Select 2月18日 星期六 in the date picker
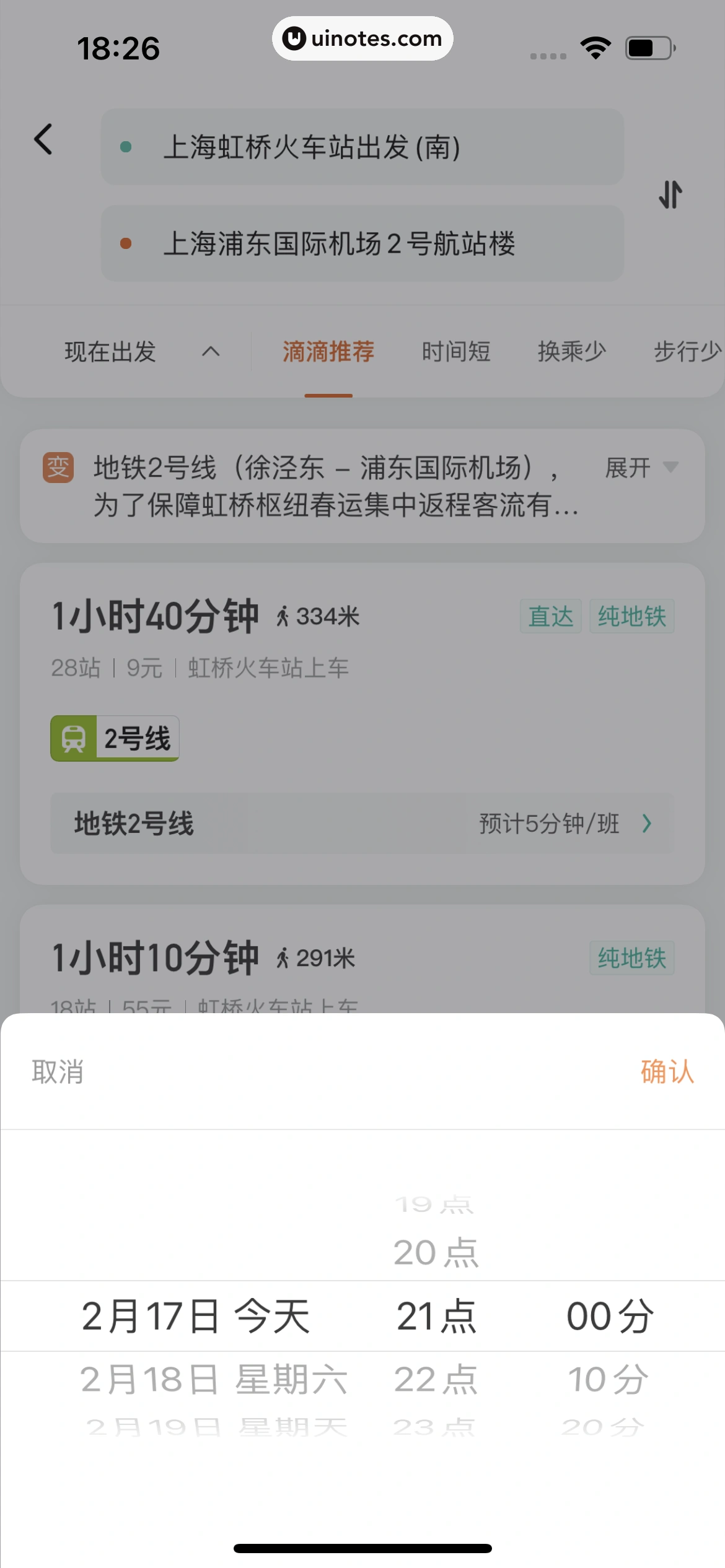This screenshot has width=725, height=1568. [x=214, y=1380]
